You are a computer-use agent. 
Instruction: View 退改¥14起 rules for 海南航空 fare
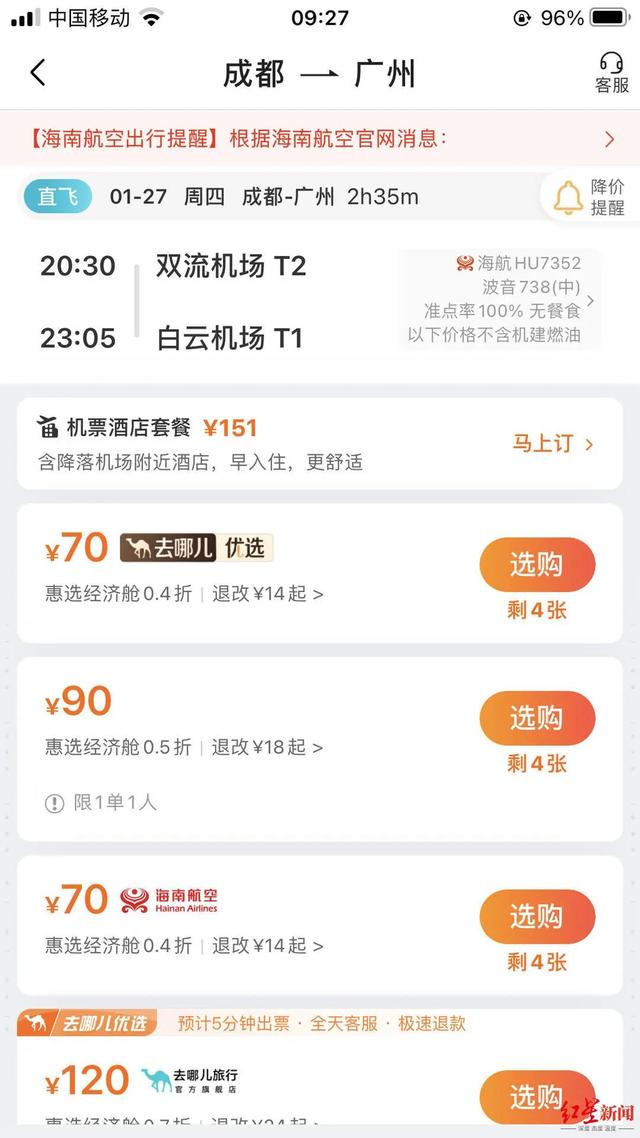[x=267, y=945]
